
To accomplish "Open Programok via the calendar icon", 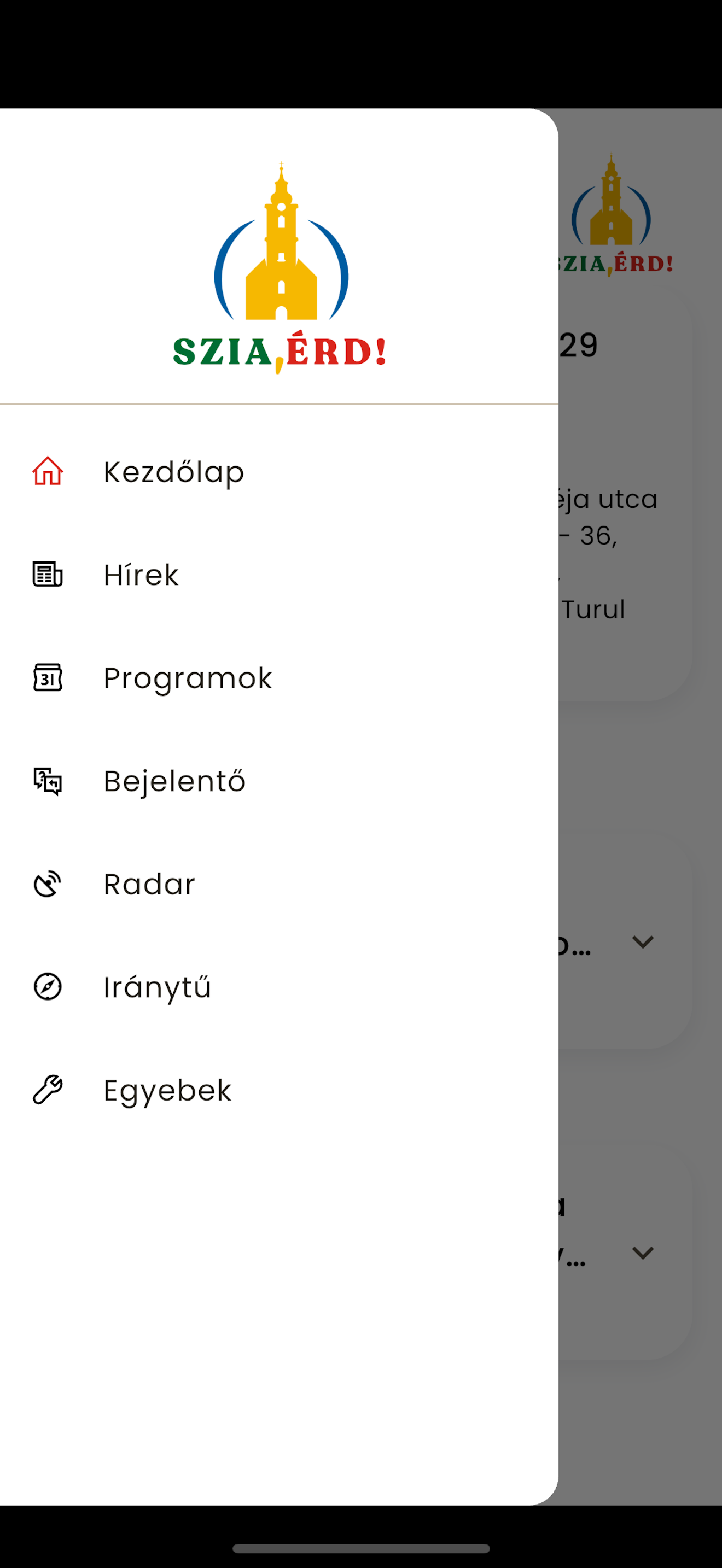I will (x=46, y=678).
